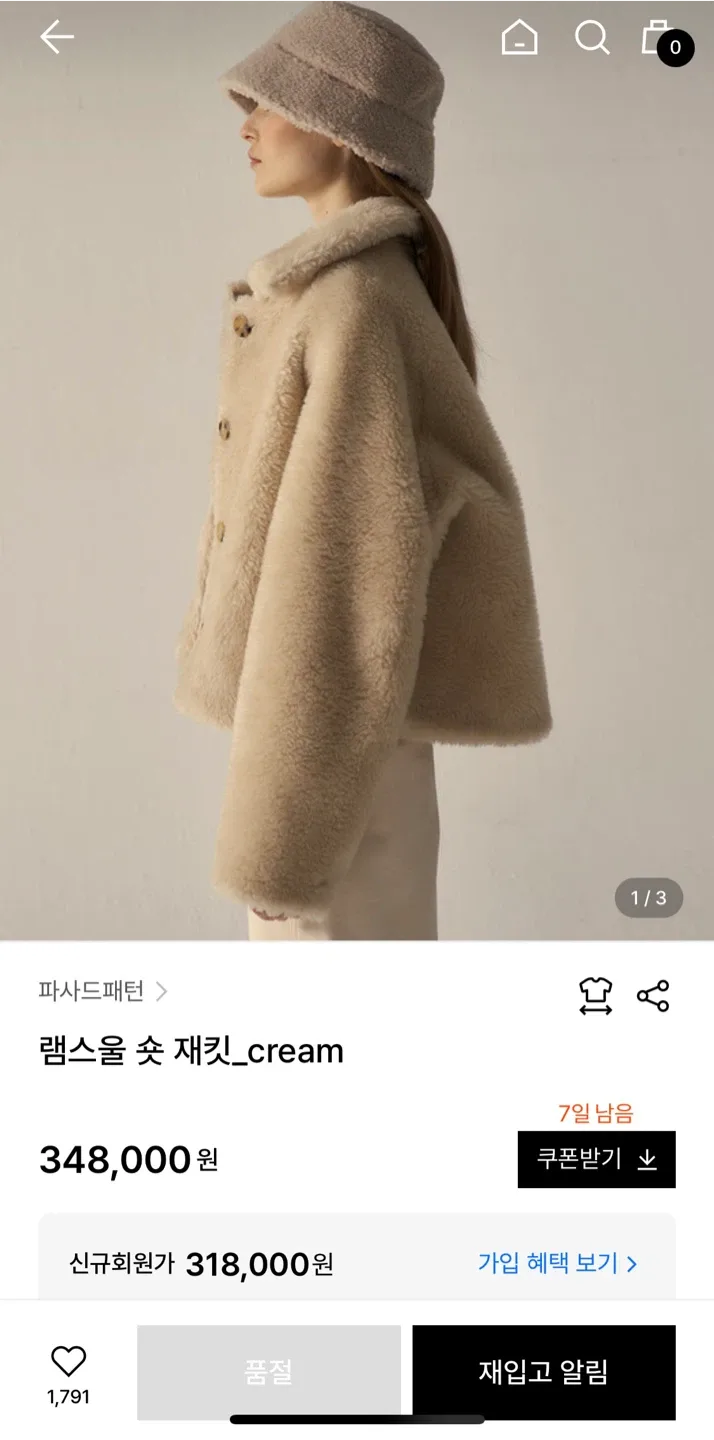Tap 쿠폰받기 to download the coupon

pyautogui.click(x=596, y=1159)
